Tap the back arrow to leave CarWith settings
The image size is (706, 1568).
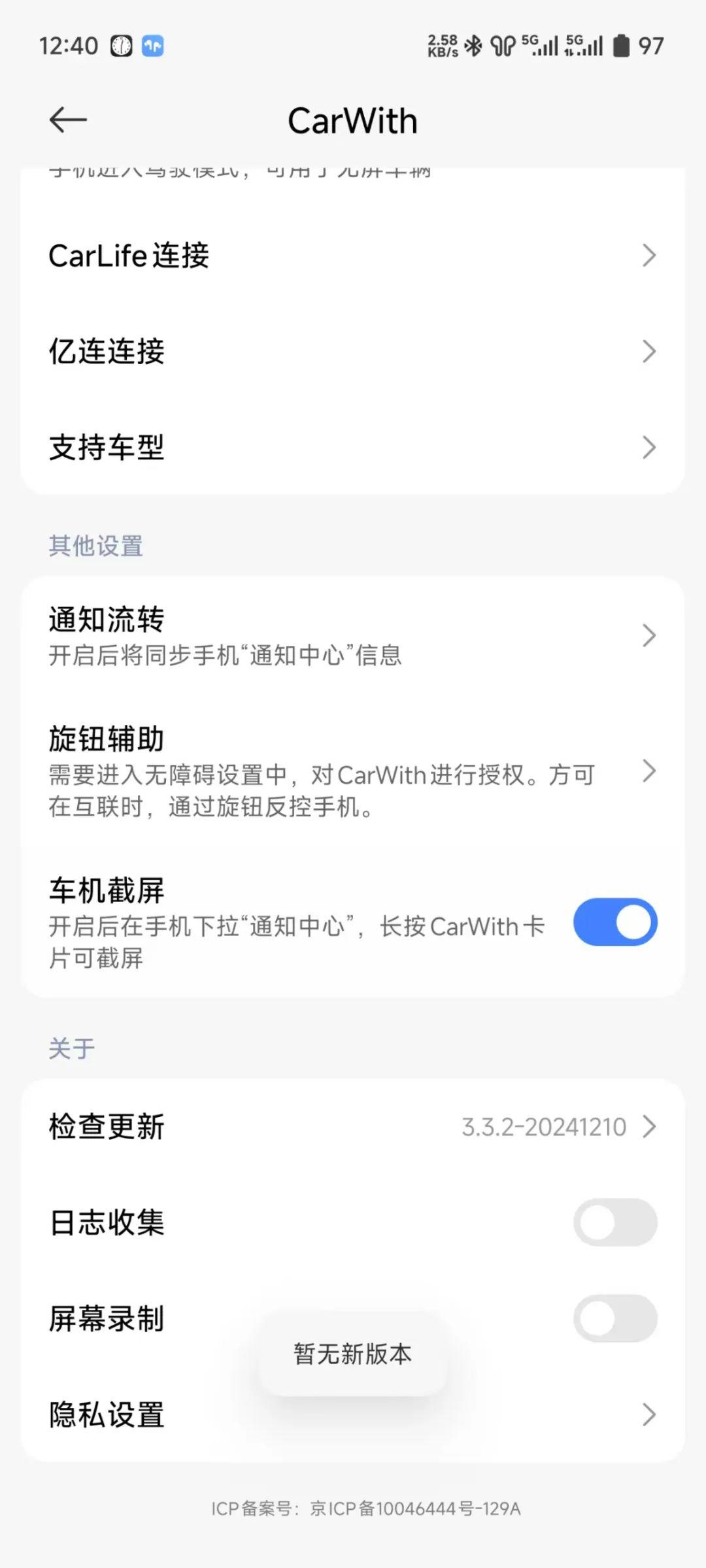(67, 120)
